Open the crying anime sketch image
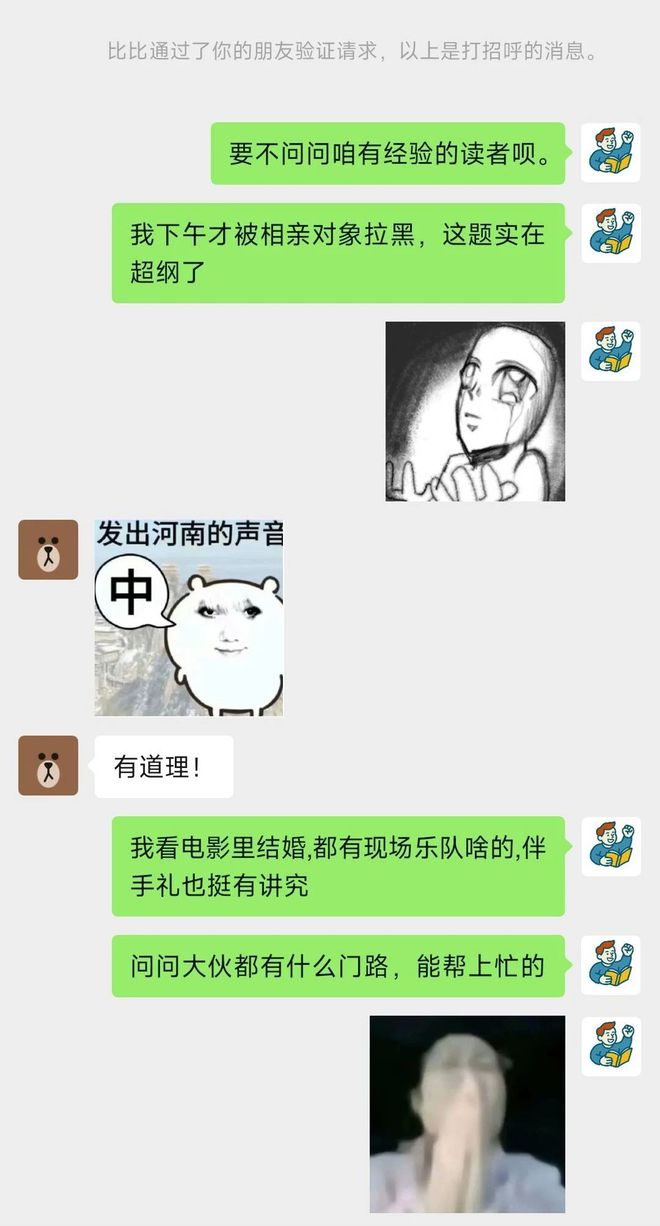 click(475, 411)
